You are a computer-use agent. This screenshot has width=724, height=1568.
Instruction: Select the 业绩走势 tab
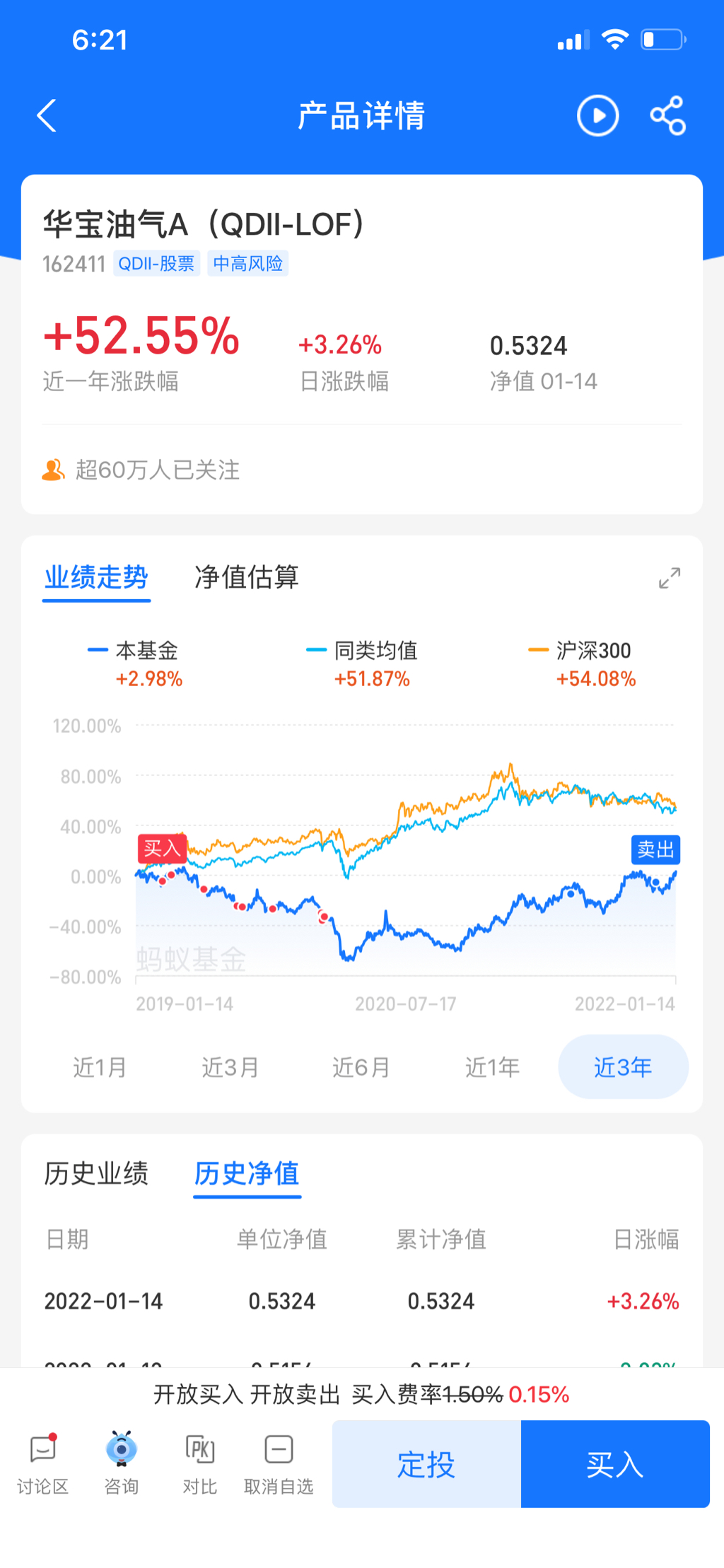[96, 577]
